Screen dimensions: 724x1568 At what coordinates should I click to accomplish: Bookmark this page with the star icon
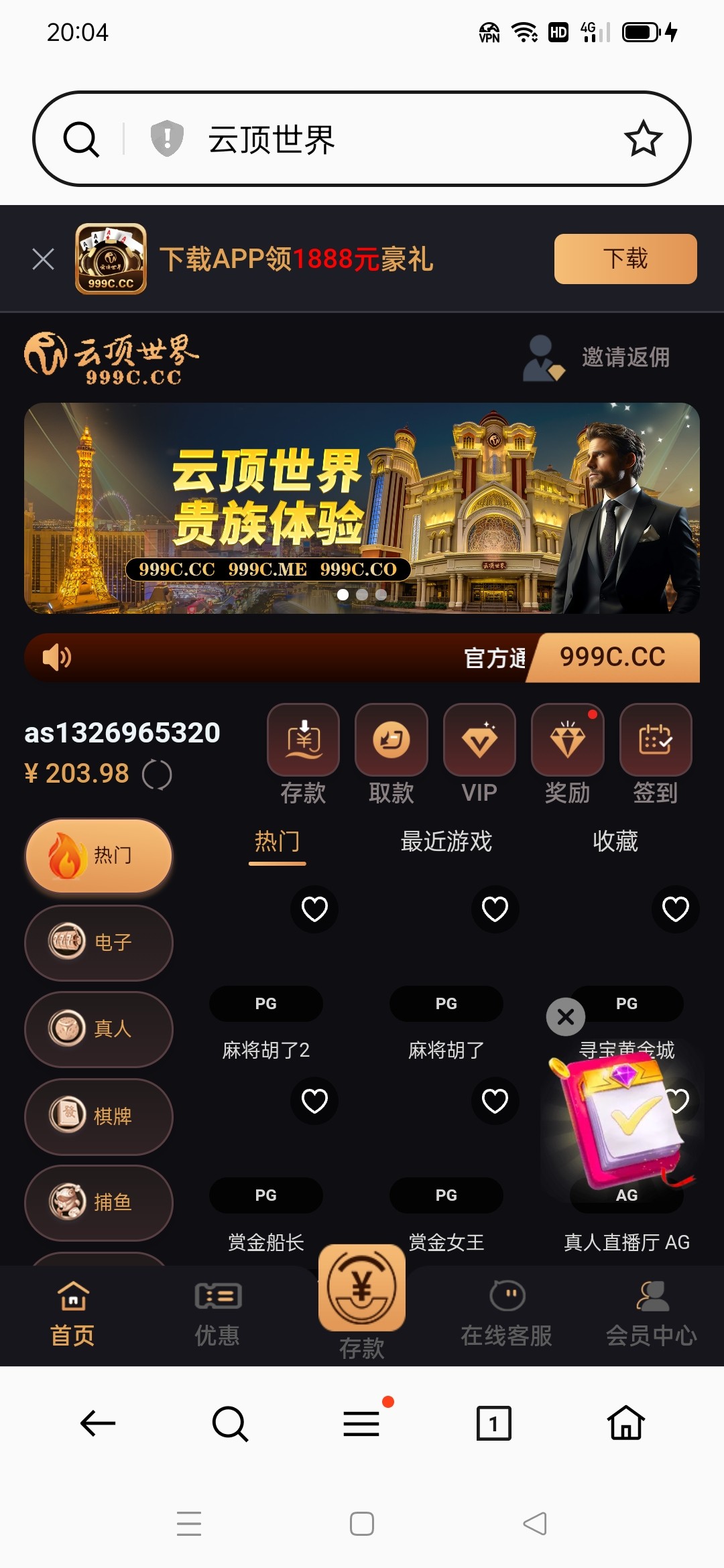coord(643,139)
